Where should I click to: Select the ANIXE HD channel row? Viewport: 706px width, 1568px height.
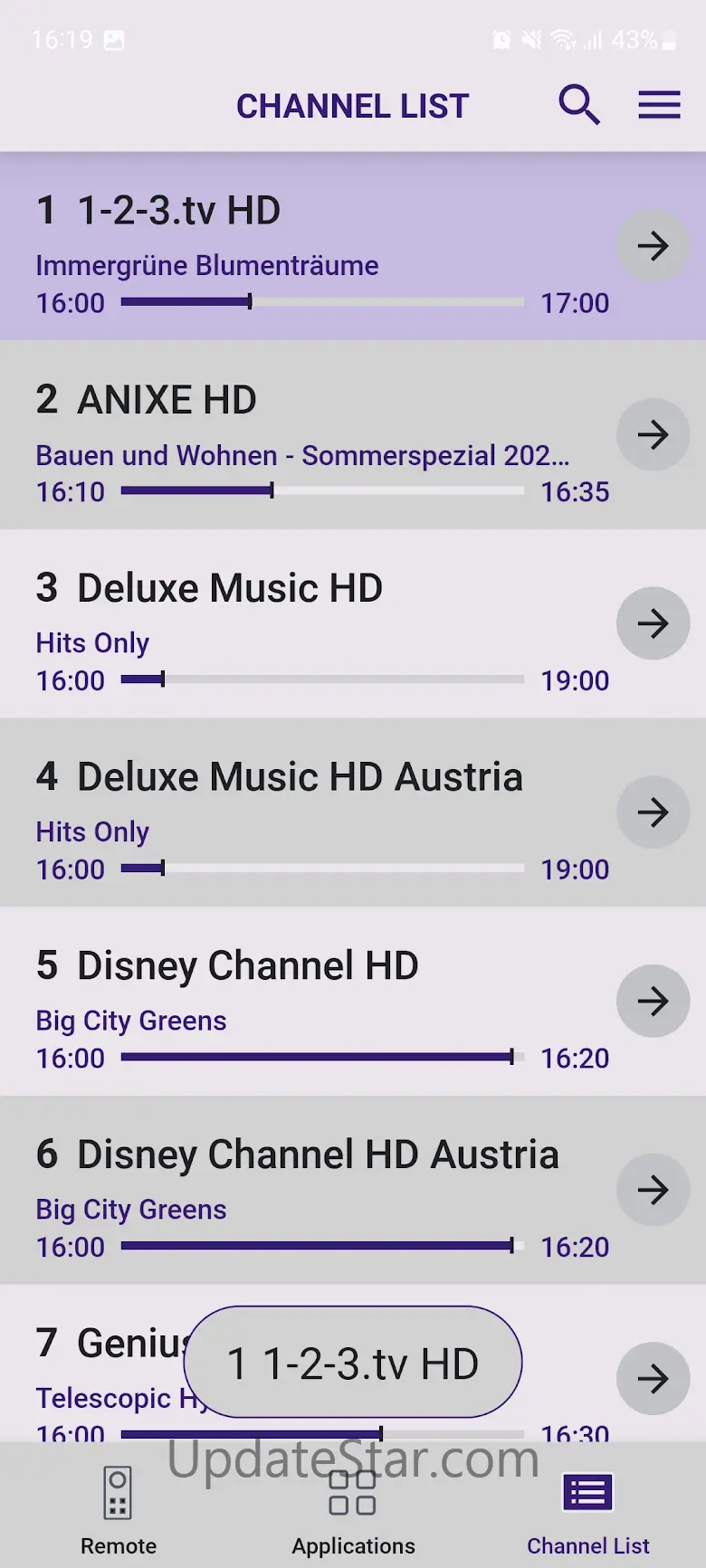tap(308, 435)
